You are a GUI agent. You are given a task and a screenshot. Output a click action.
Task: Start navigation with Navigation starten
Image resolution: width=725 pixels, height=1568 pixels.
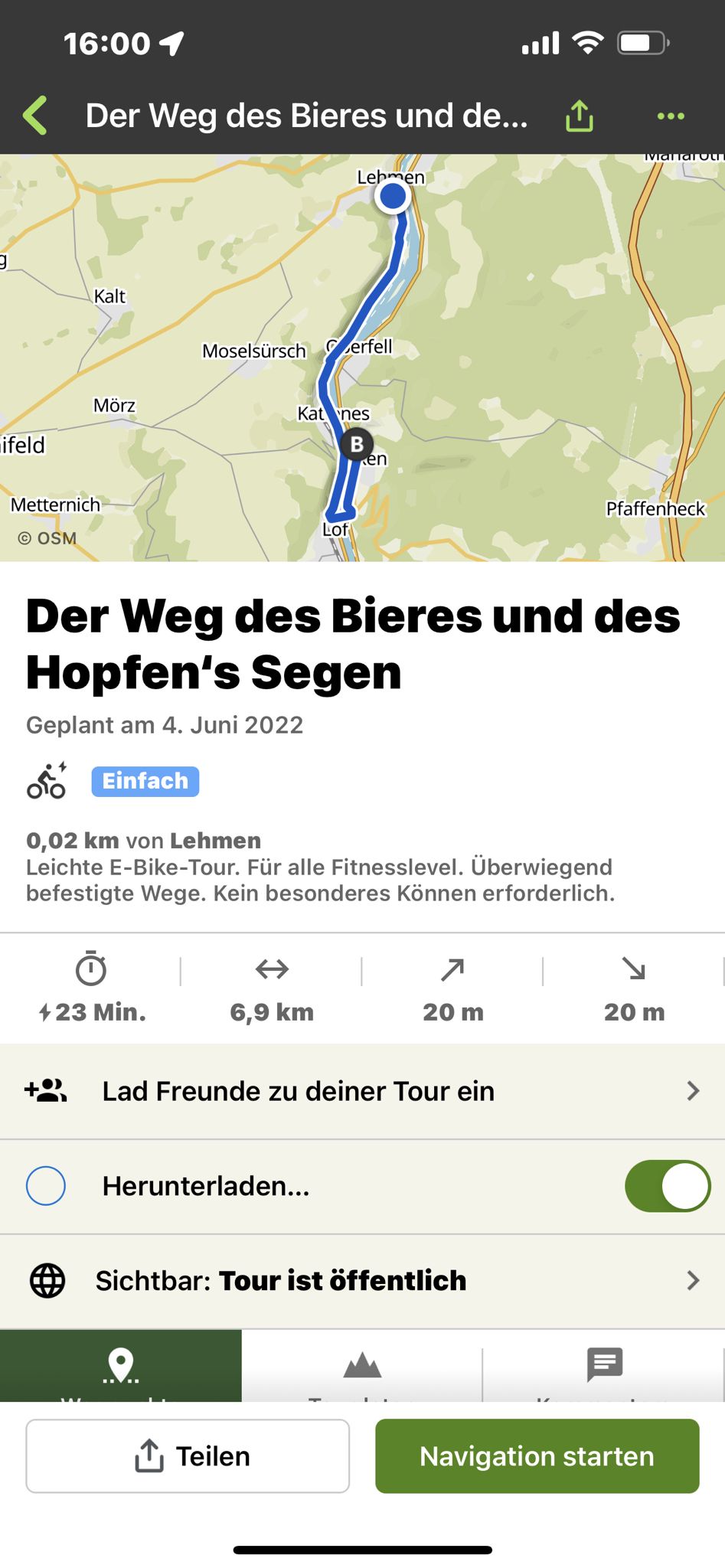[537, 1456]
